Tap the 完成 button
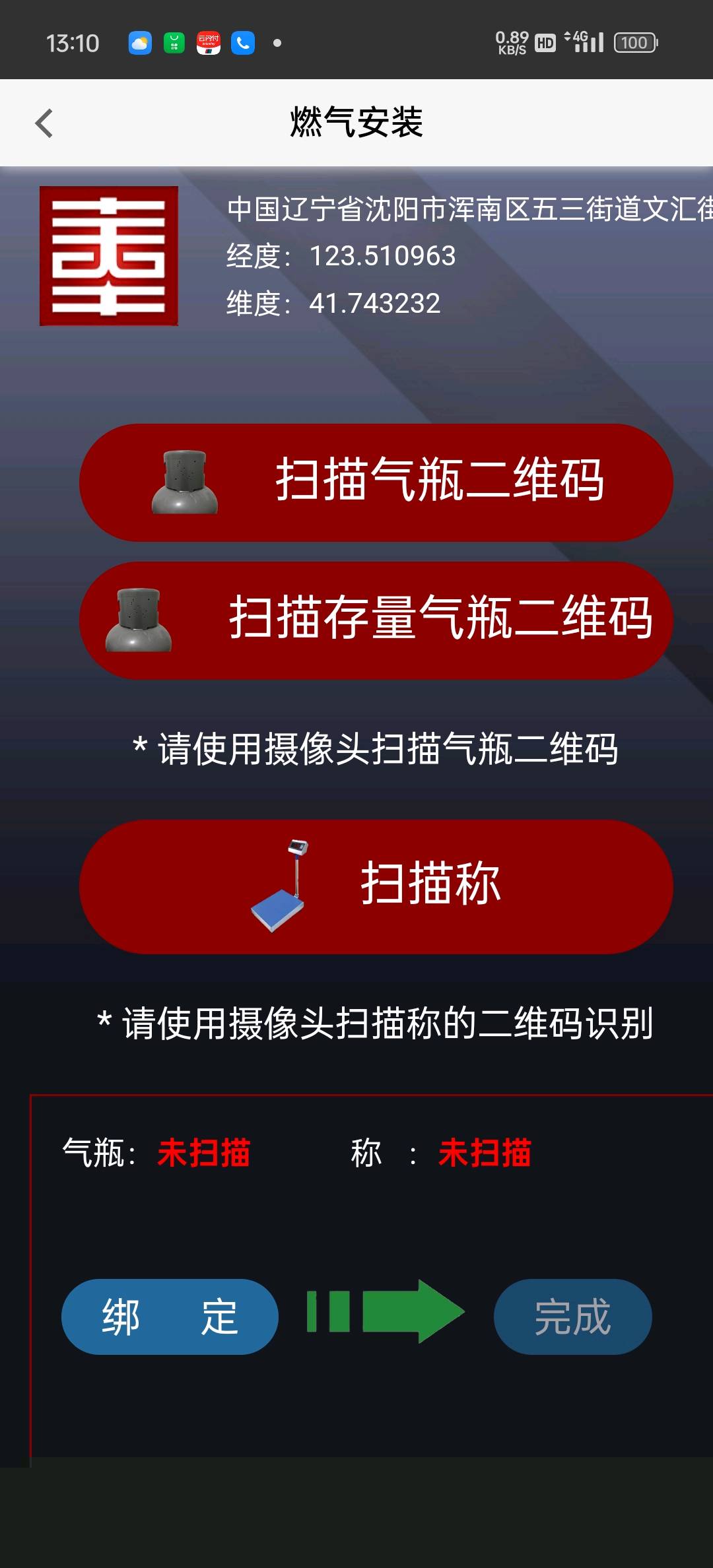This screenshot has width=713, height=1568. point(572,1317)
